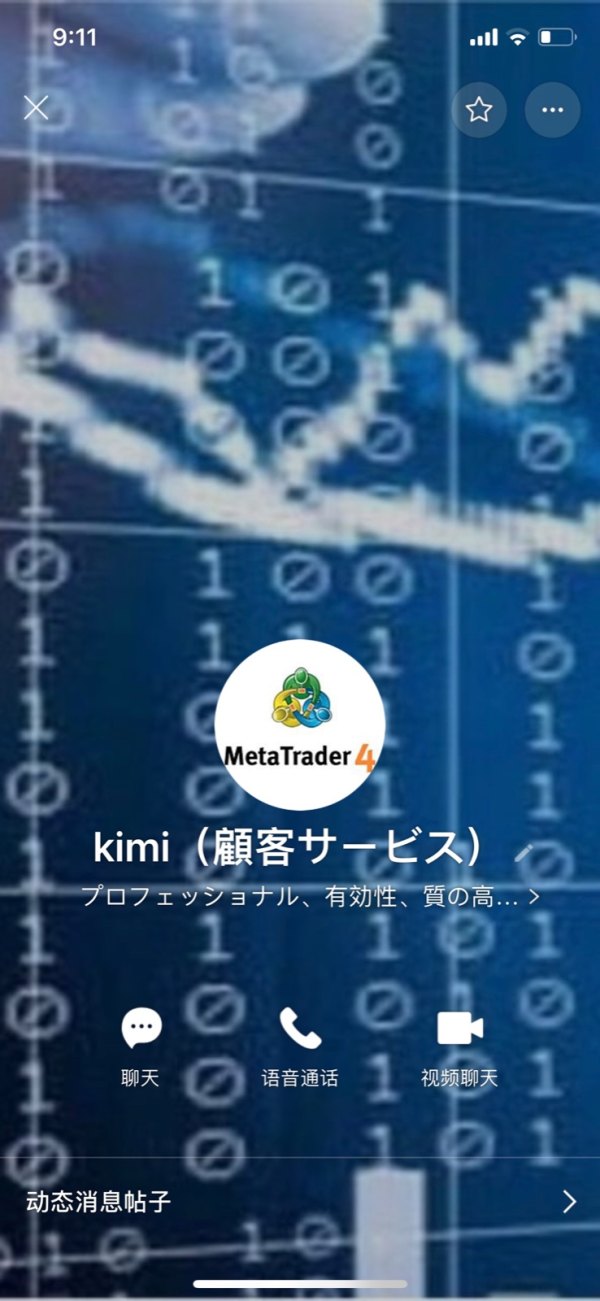View the MetaTrader 4 profile picture
Viewport: 600px width, 1301px height.
(300, 725)
